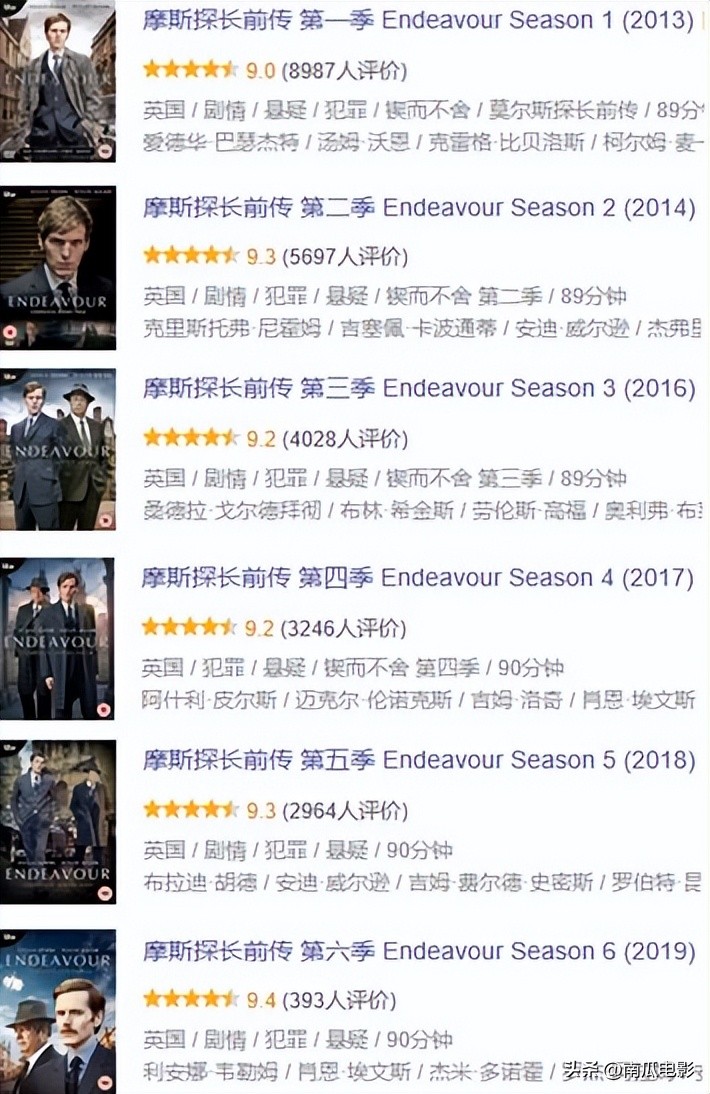Viewport: 710px width, 1094px height.
Task: Tap the Season 3 poster thumbnail
Action: [57, 448]
